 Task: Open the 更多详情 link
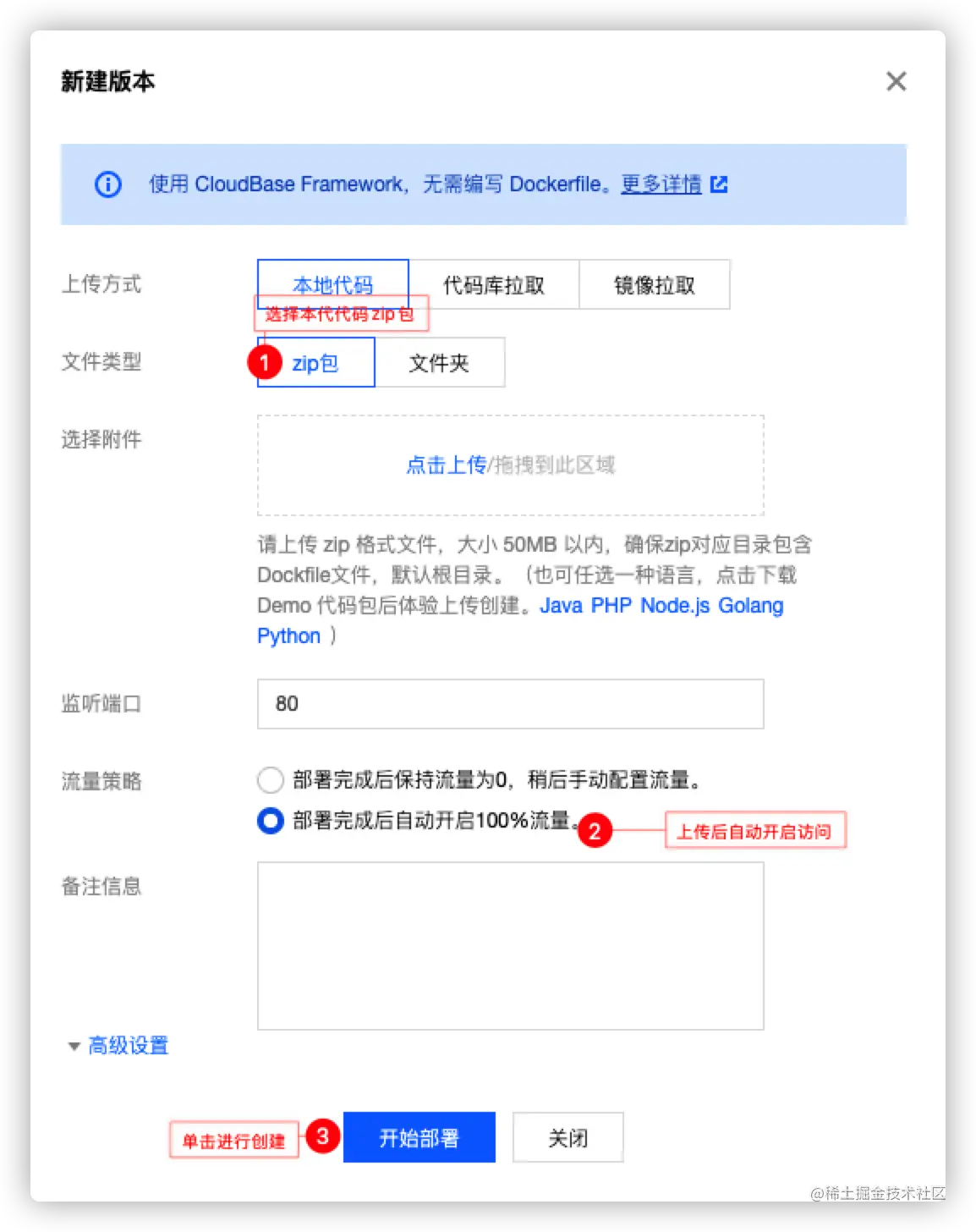click(661, 184)
